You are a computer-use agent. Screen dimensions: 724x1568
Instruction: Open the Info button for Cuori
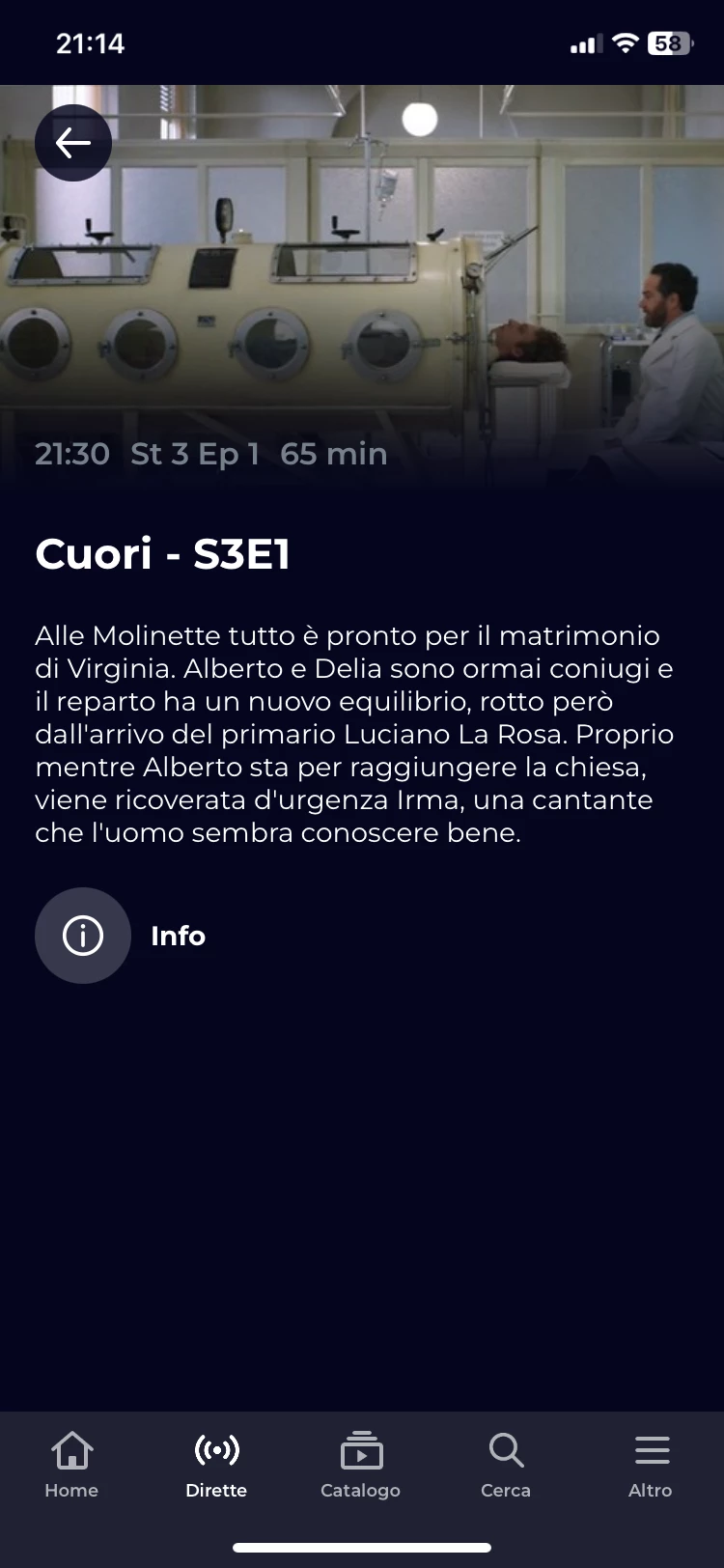coord(83,936)
